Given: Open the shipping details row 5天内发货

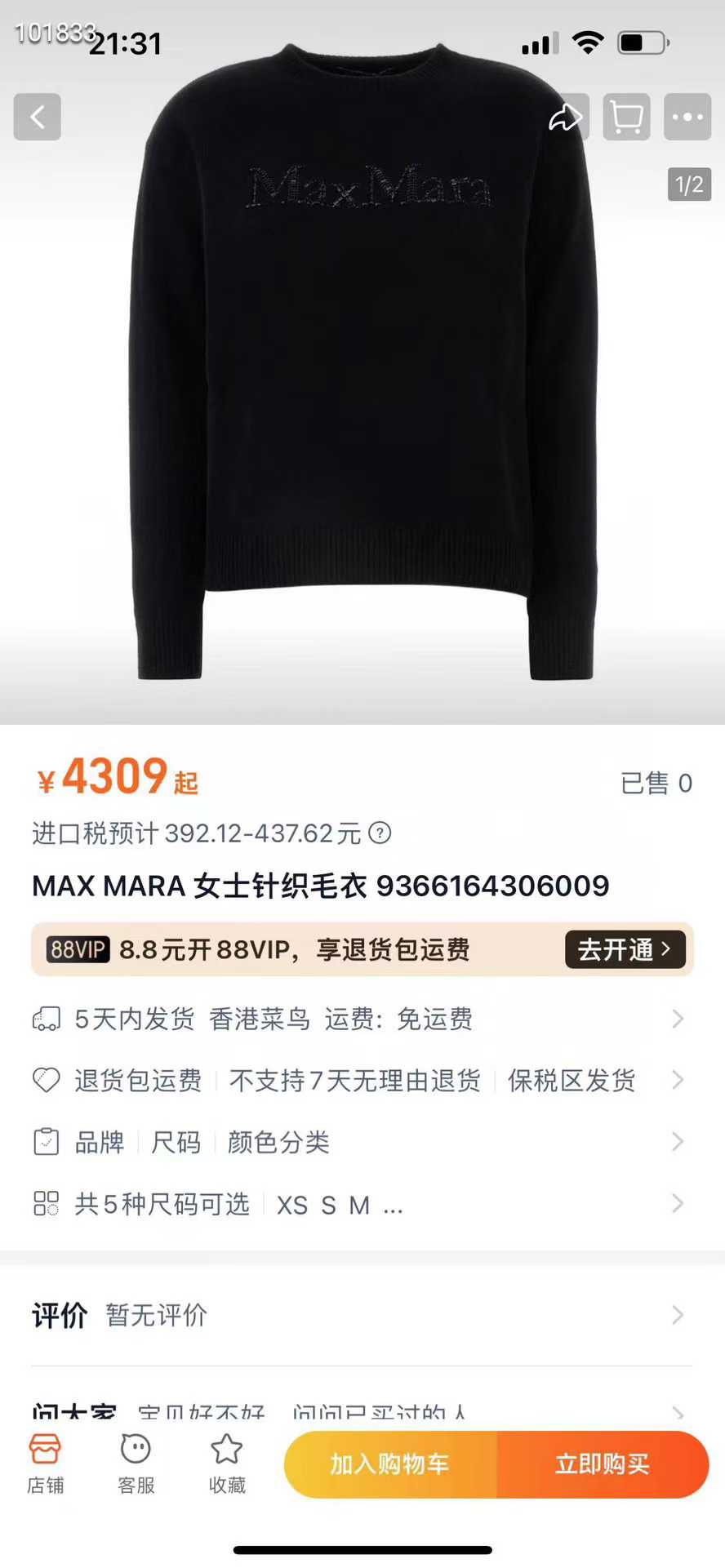Looking at the screenshot, I should point(359,1019).
